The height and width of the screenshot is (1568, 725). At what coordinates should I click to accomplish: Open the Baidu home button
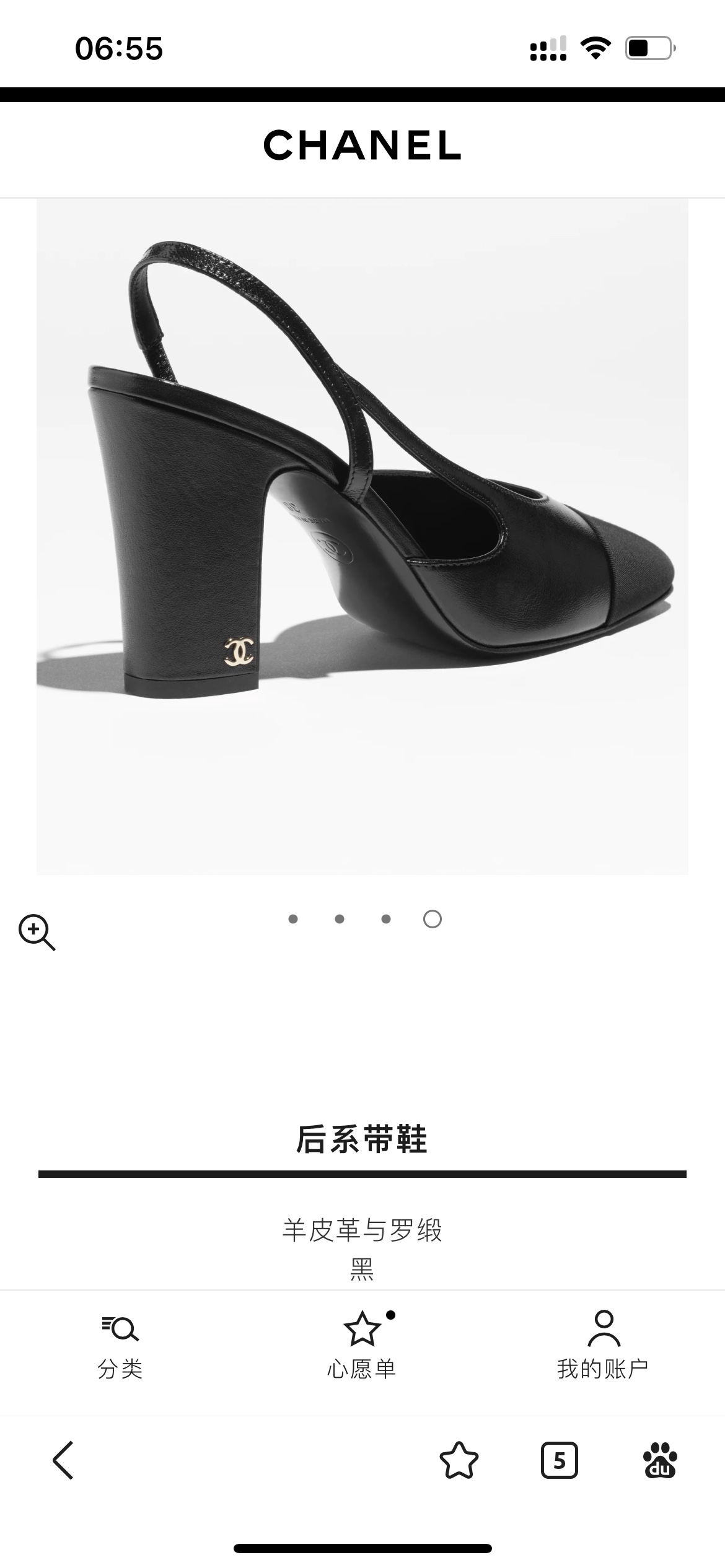coord(660,1460)
